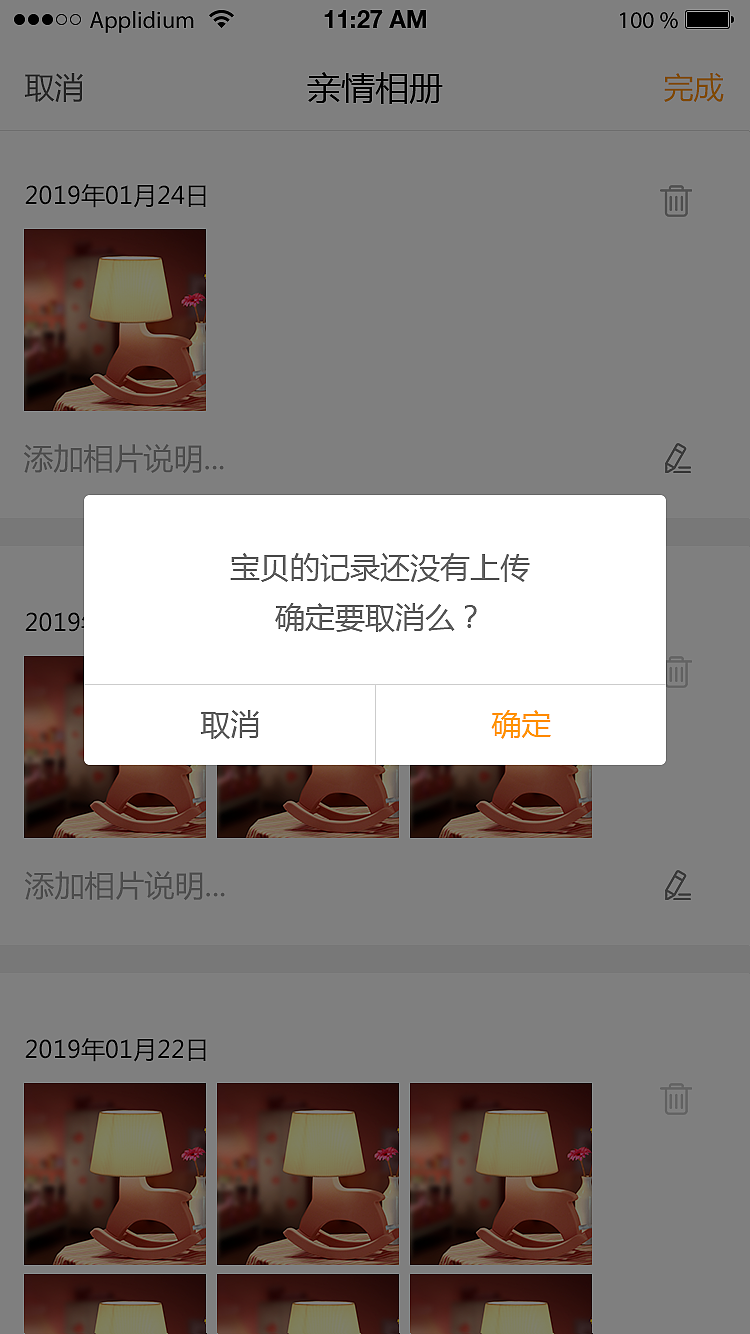Tap the rightmost lamp thumbnail under January 22
Image resolution: width=750 pixels, height=1334 pixels.
[500, 1173]
